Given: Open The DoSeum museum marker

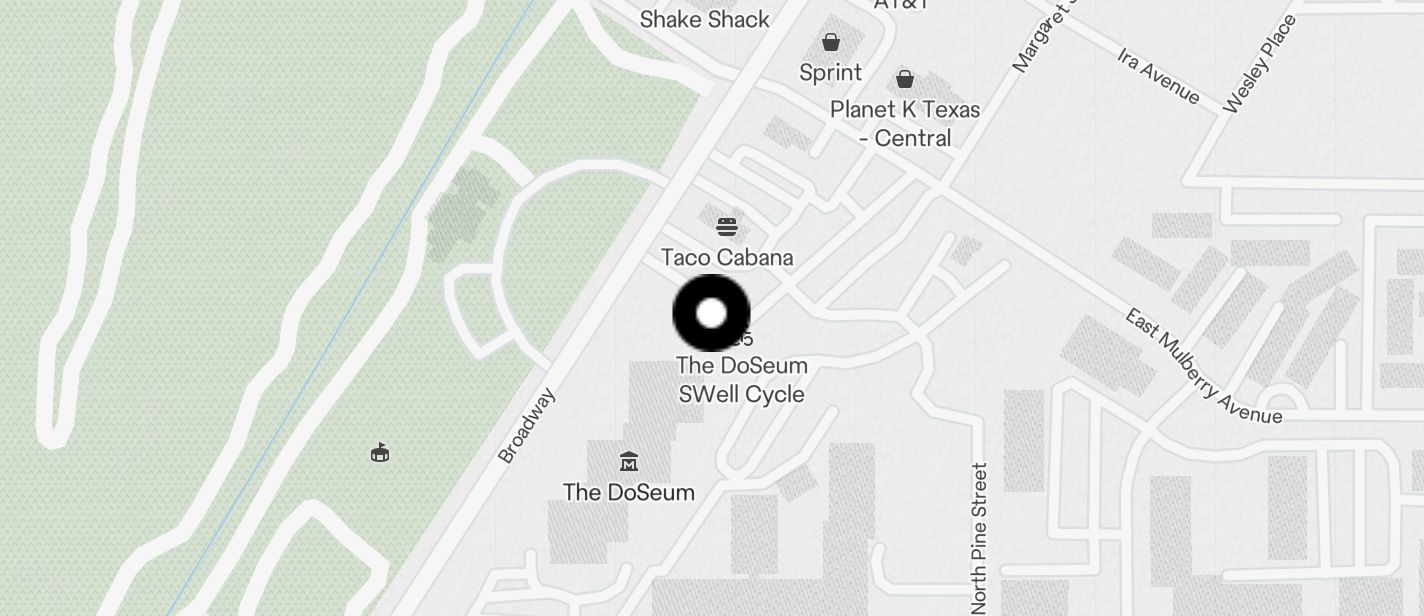Looking at the screenshot, I should pos(629,462).
